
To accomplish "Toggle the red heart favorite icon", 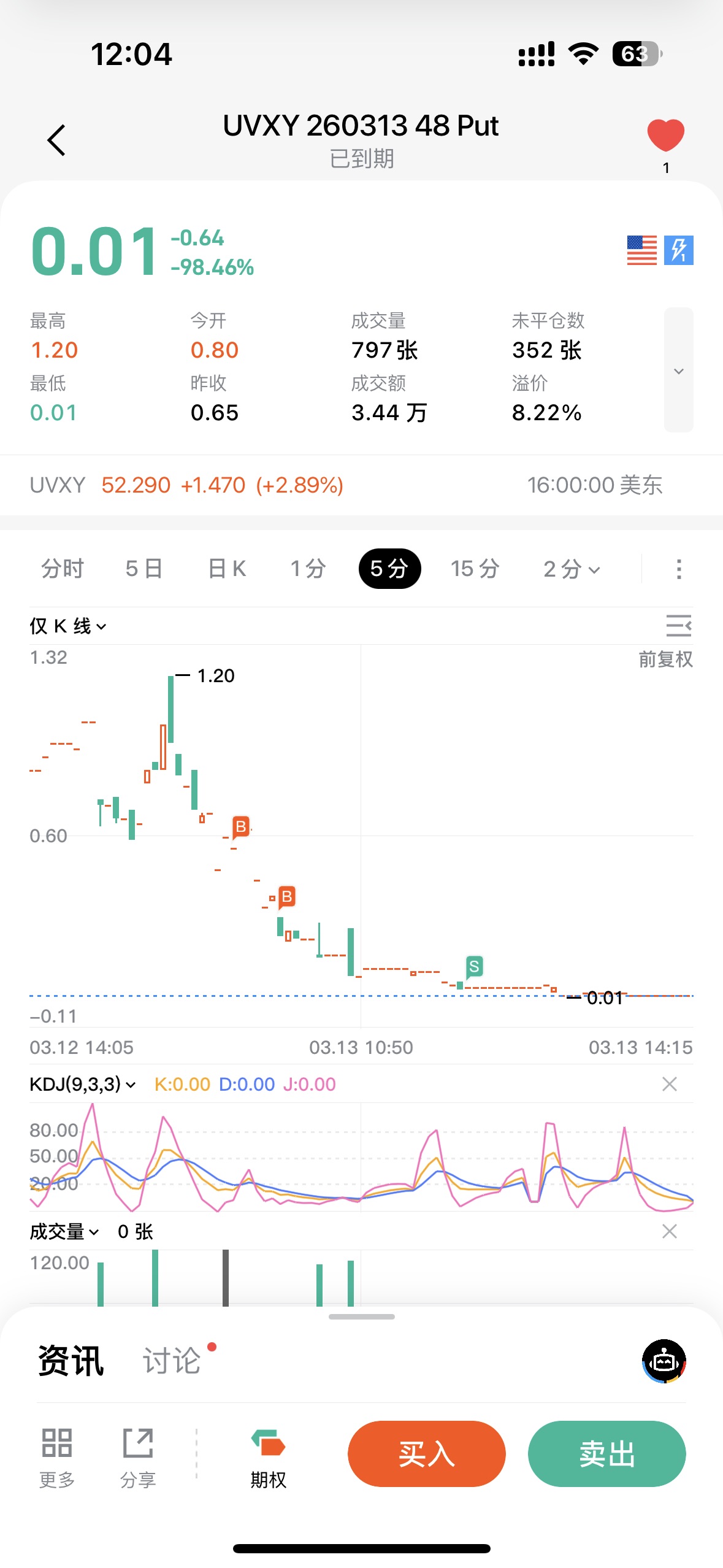I will [x=665, y=135].
